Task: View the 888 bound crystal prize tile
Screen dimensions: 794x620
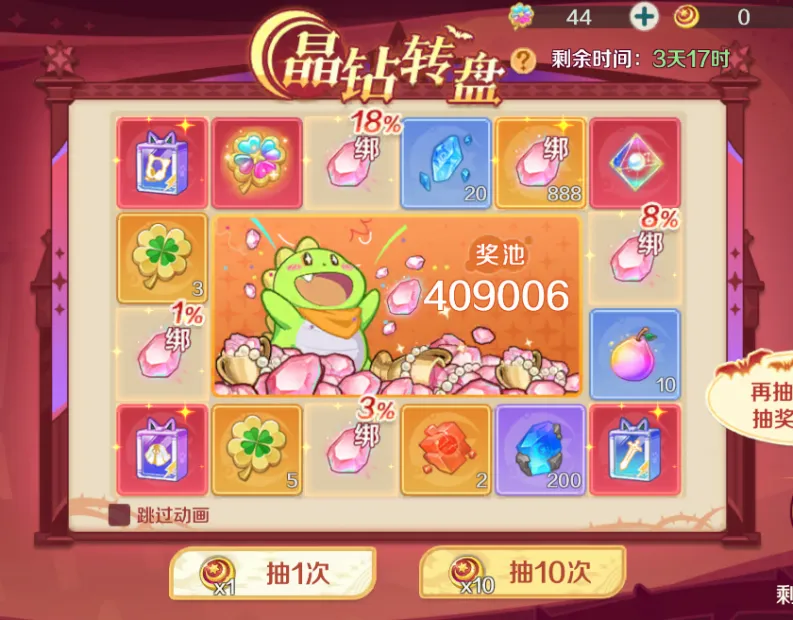Action: point(541,162)
